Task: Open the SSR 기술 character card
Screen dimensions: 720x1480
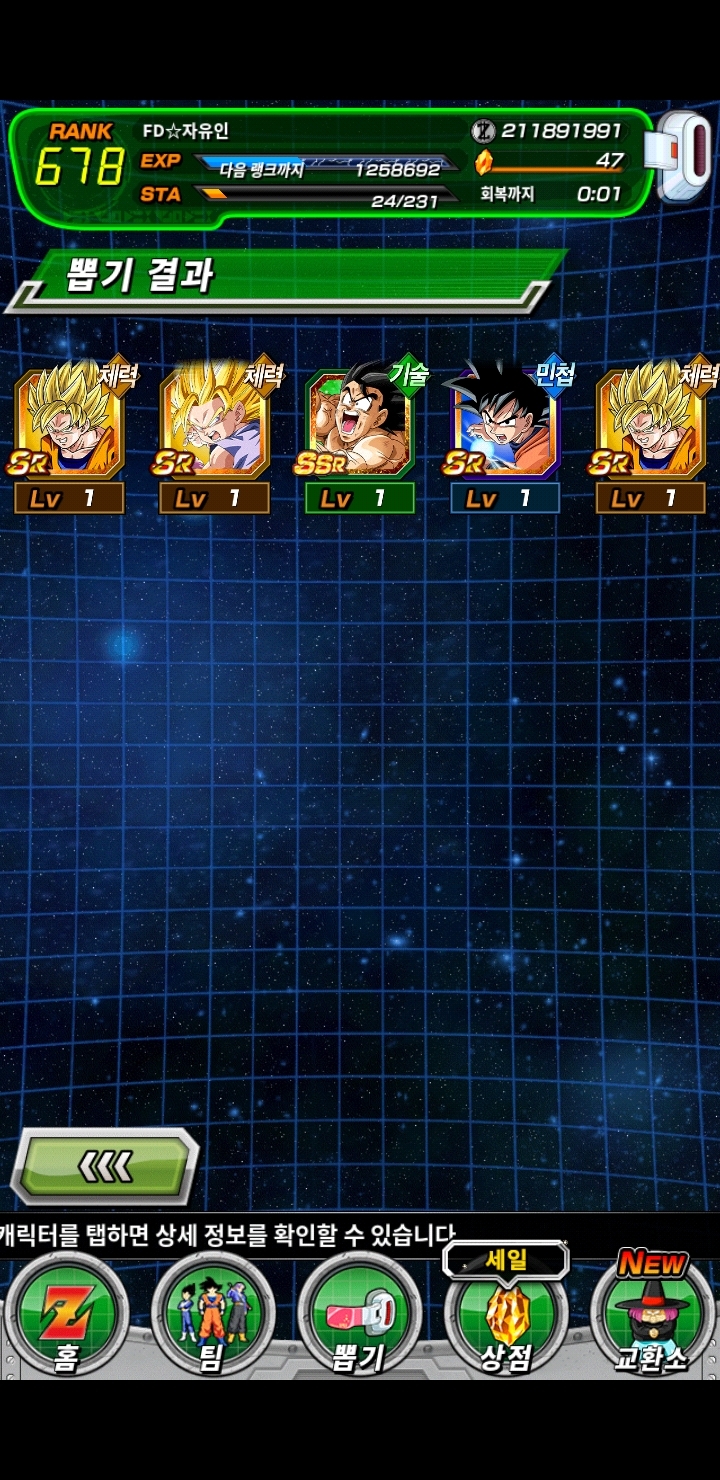Action: [360, 425]
